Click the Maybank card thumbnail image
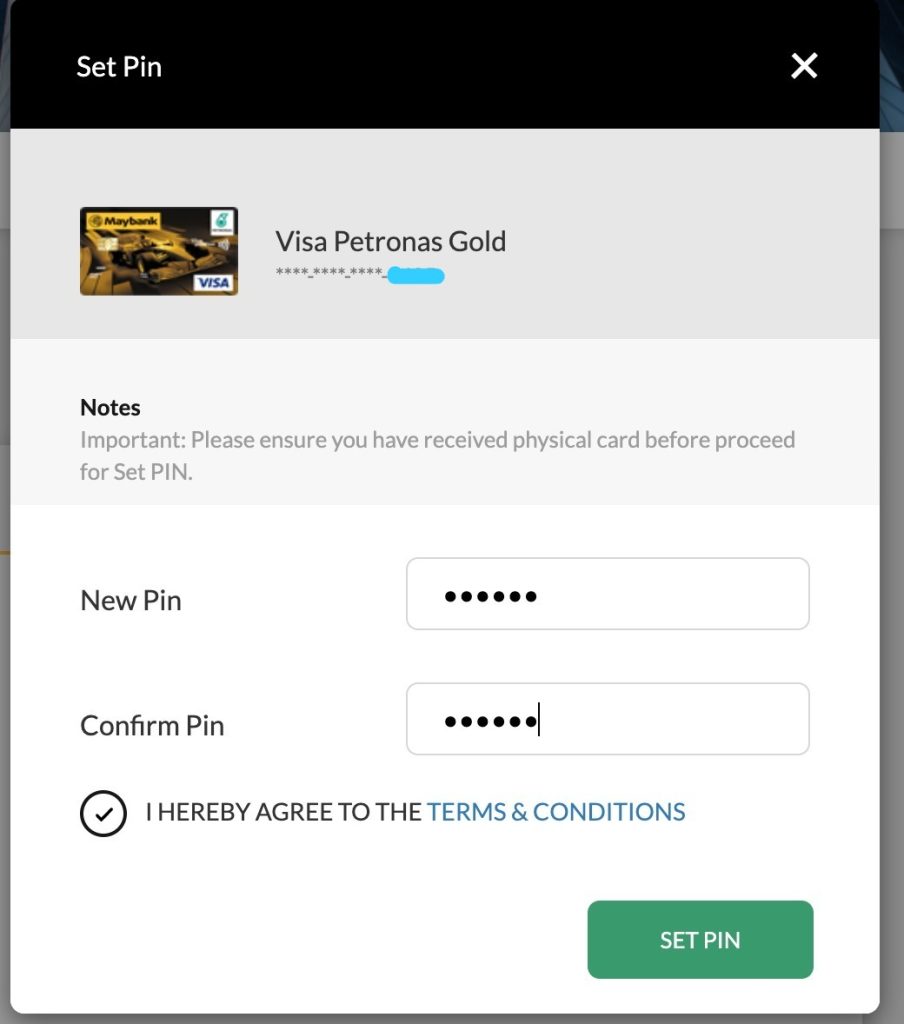904x1024 pixels. (x=158, y=250)
